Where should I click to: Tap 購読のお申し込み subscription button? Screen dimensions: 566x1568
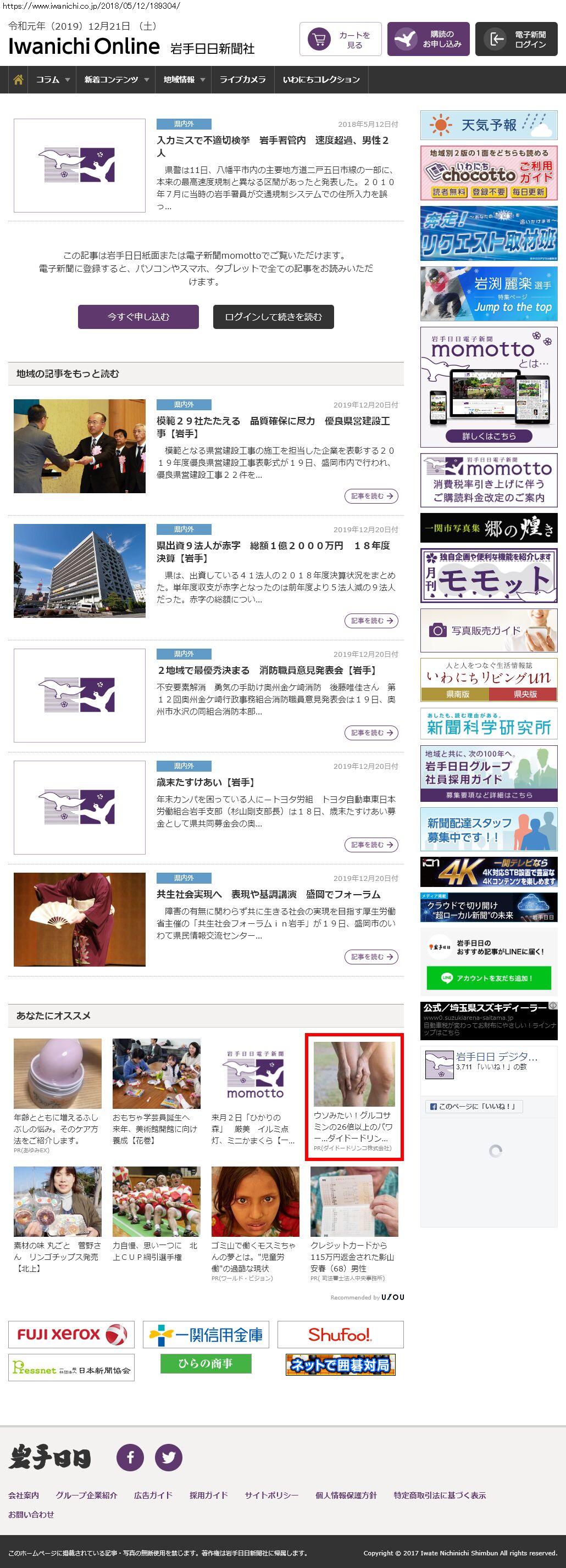pos(428,39)
